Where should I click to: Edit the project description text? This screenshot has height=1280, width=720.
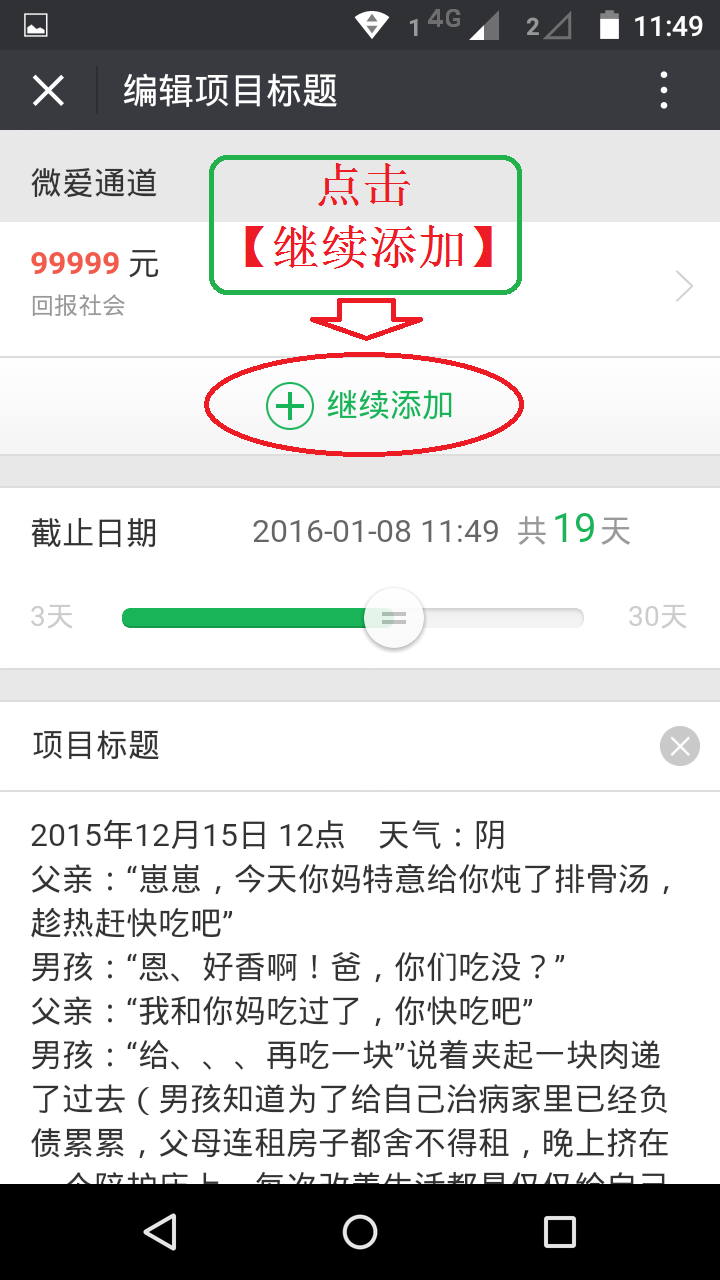pos(350,990)
